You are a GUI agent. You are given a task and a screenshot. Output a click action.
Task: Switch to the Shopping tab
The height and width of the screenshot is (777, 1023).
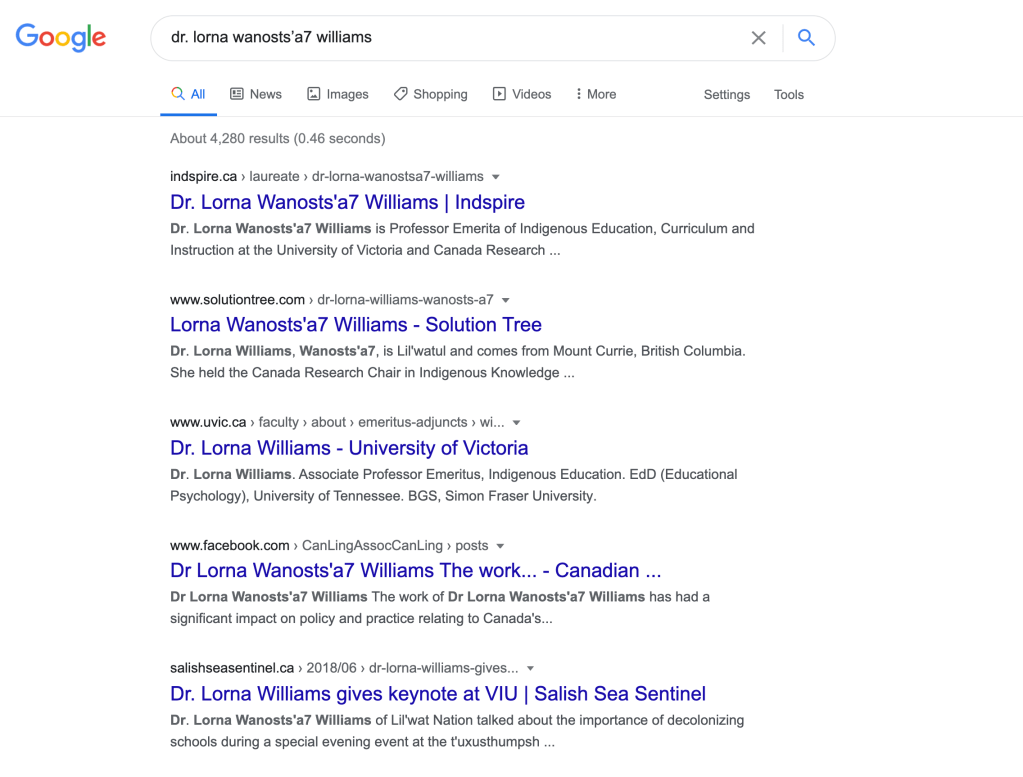point(430,94)
